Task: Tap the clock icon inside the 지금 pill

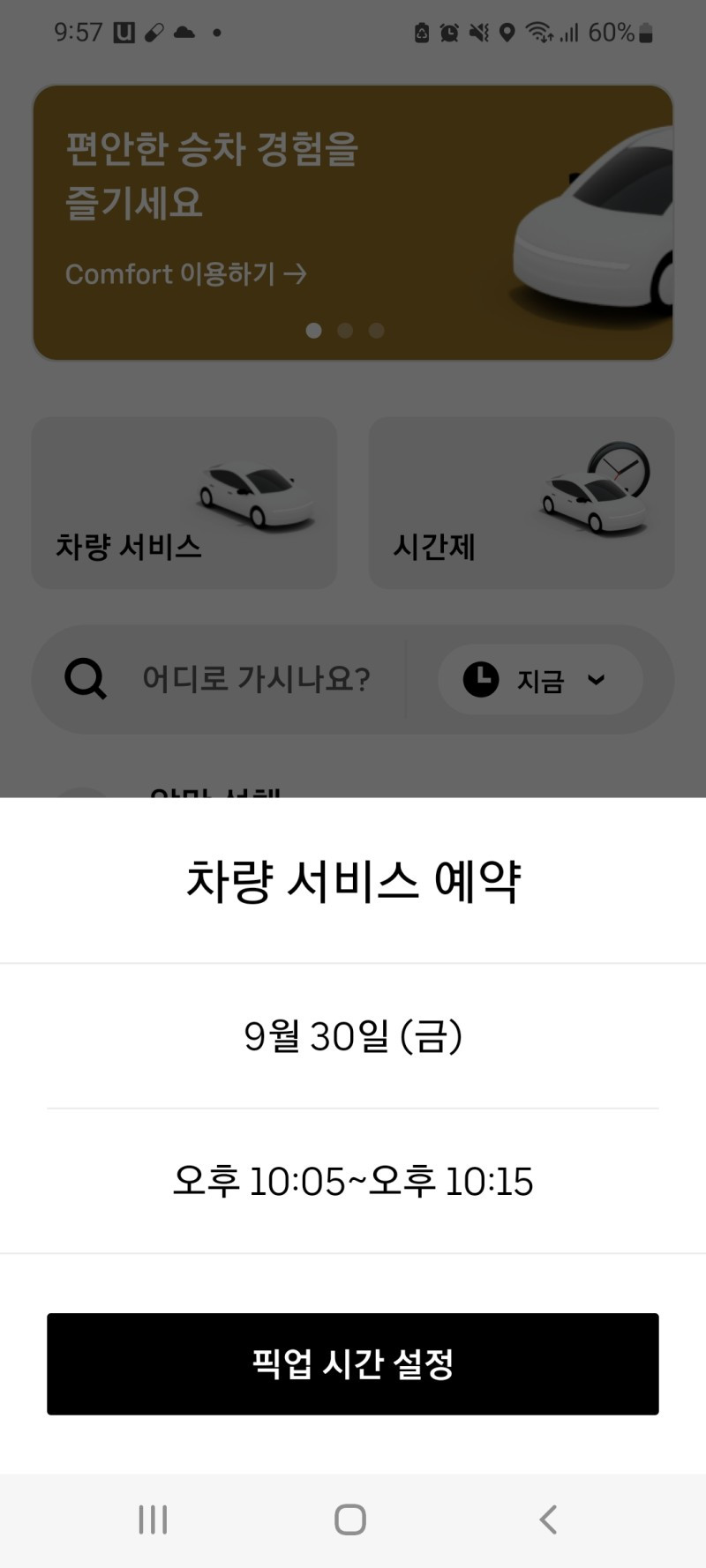Action: coord(479,679)
